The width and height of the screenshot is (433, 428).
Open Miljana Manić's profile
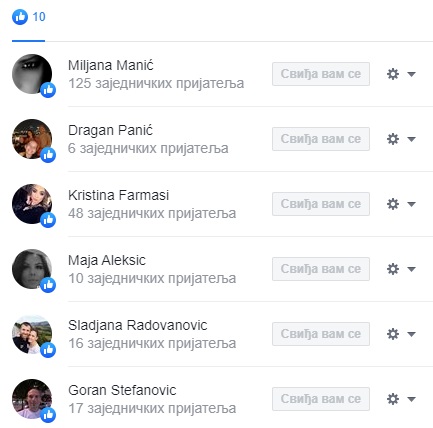111,65
